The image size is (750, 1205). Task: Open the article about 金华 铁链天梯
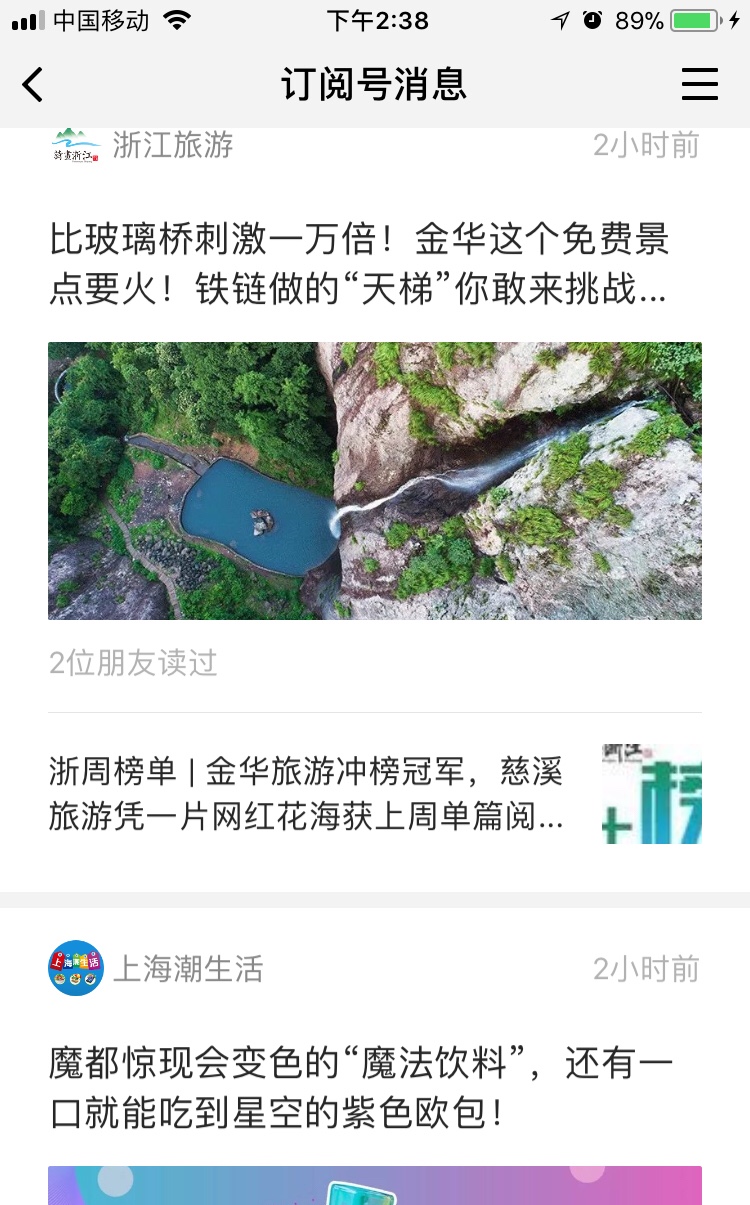(x=359, y=265)
